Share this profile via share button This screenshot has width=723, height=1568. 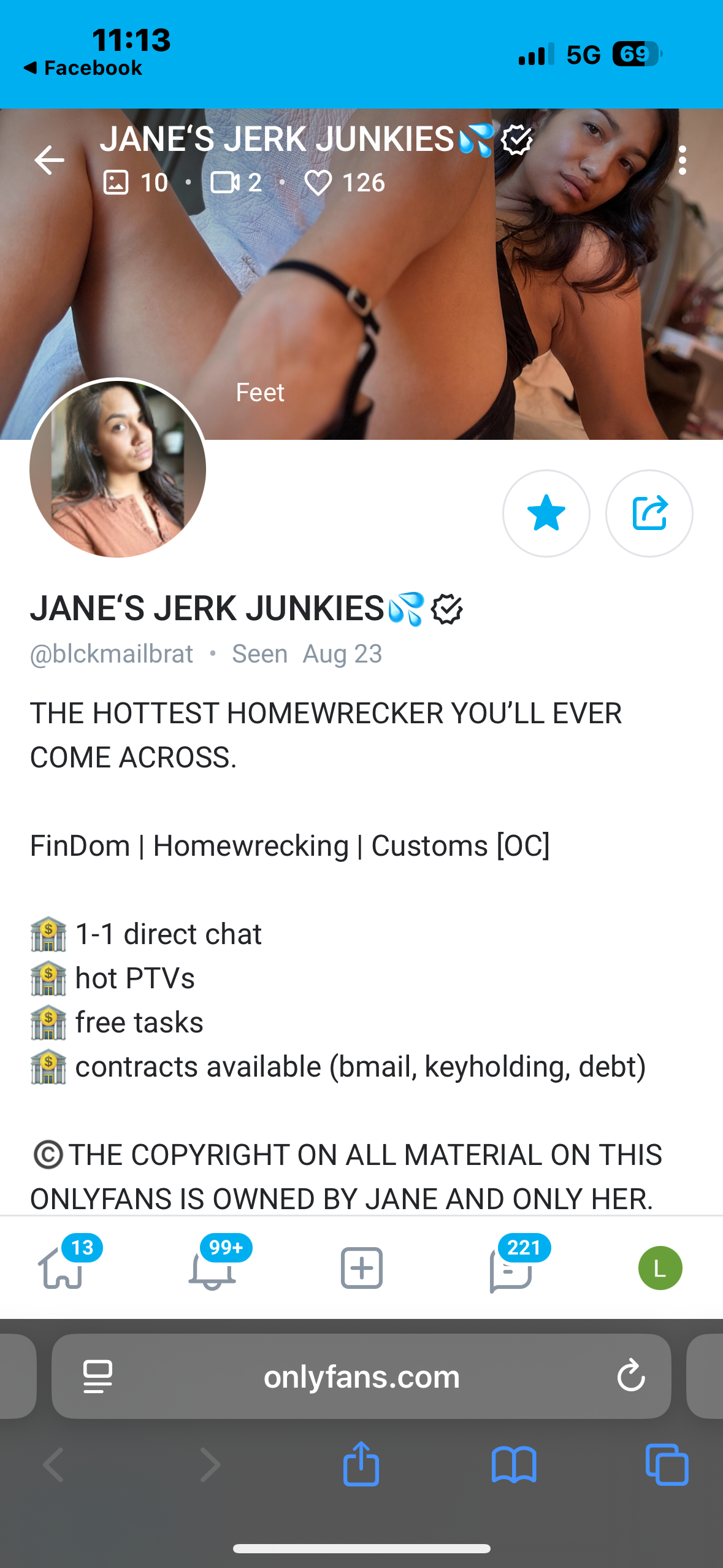[x=649, y=513]
